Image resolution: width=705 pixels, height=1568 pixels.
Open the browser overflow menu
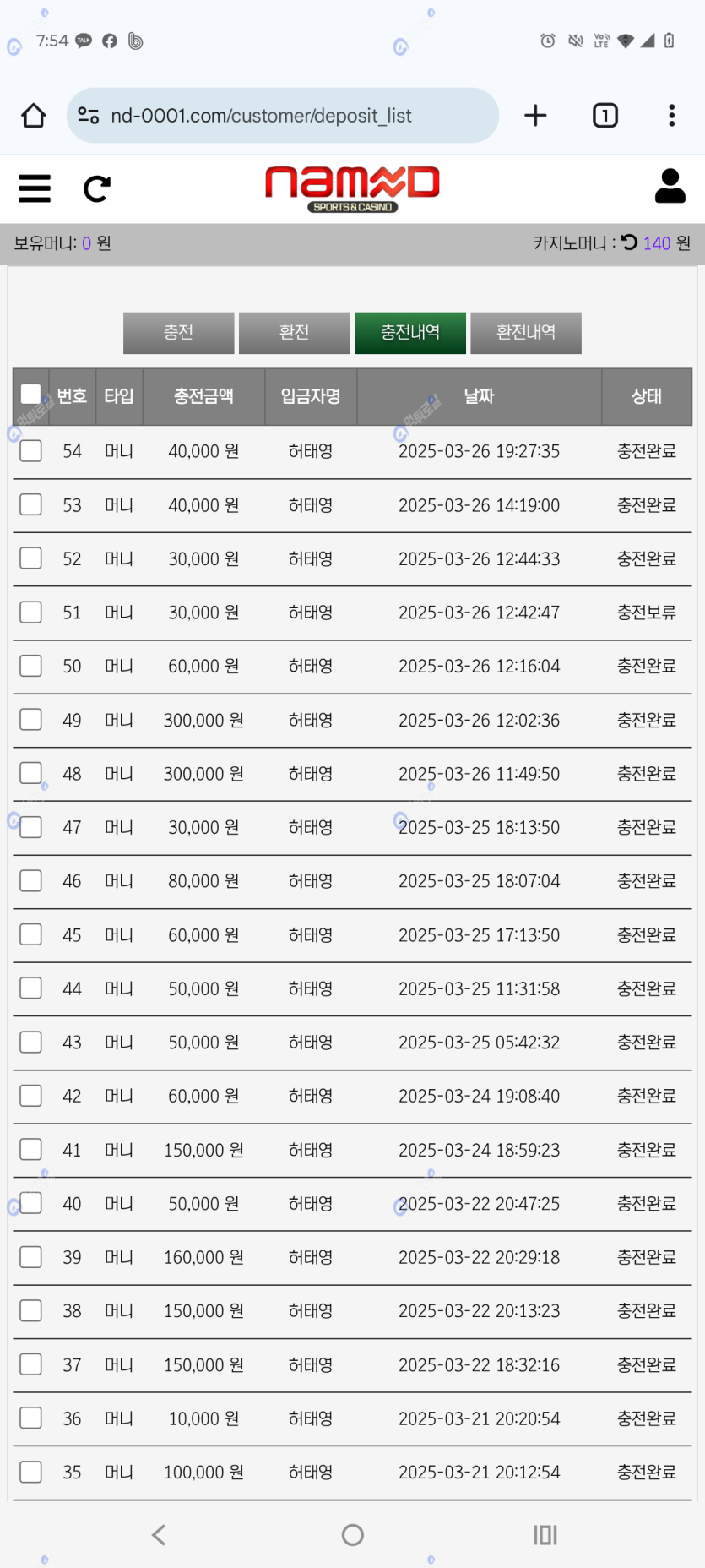point(672,116)
